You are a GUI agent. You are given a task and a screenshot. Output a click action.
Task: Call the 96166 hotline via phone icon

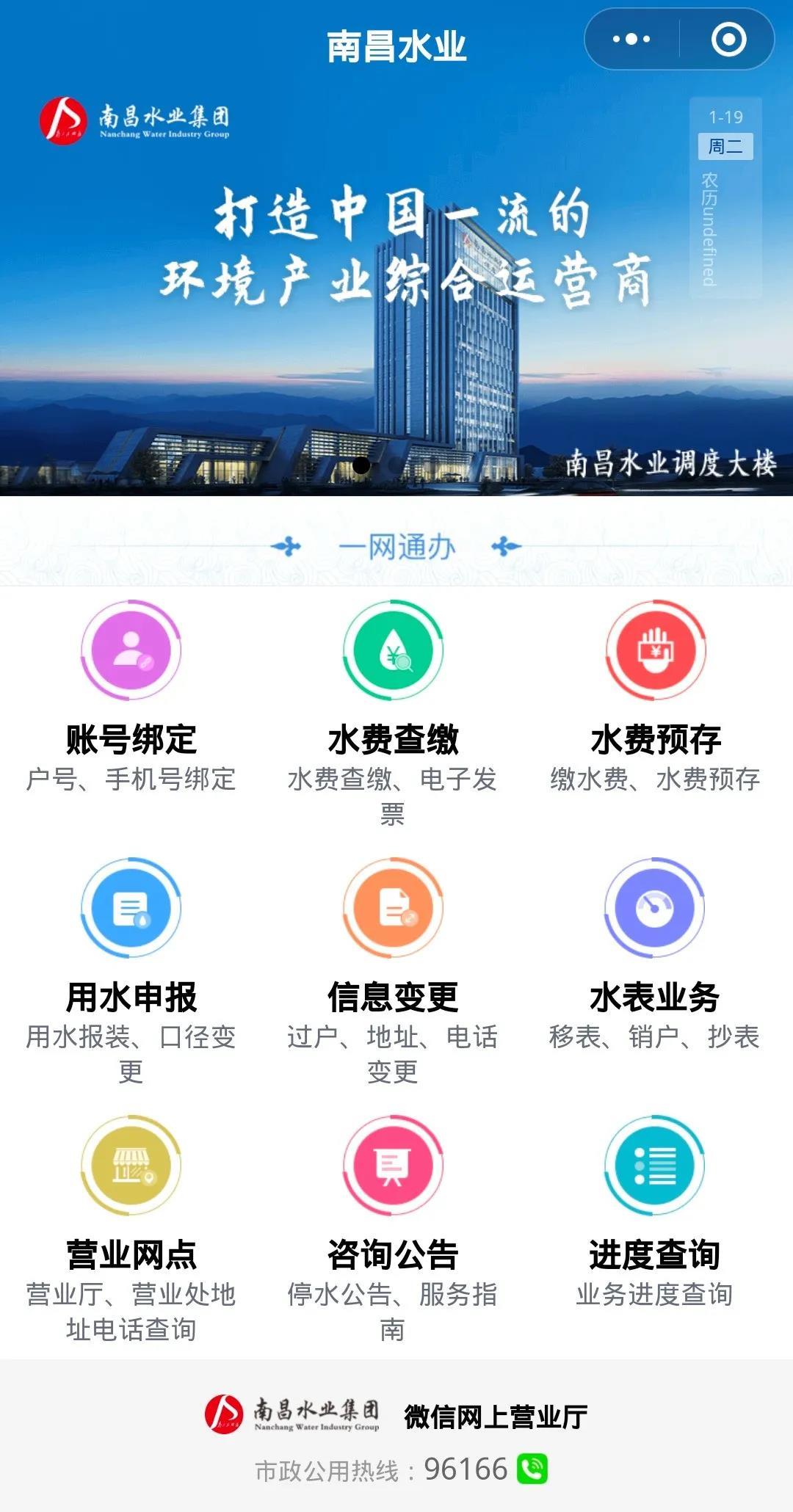point(532,1469)
